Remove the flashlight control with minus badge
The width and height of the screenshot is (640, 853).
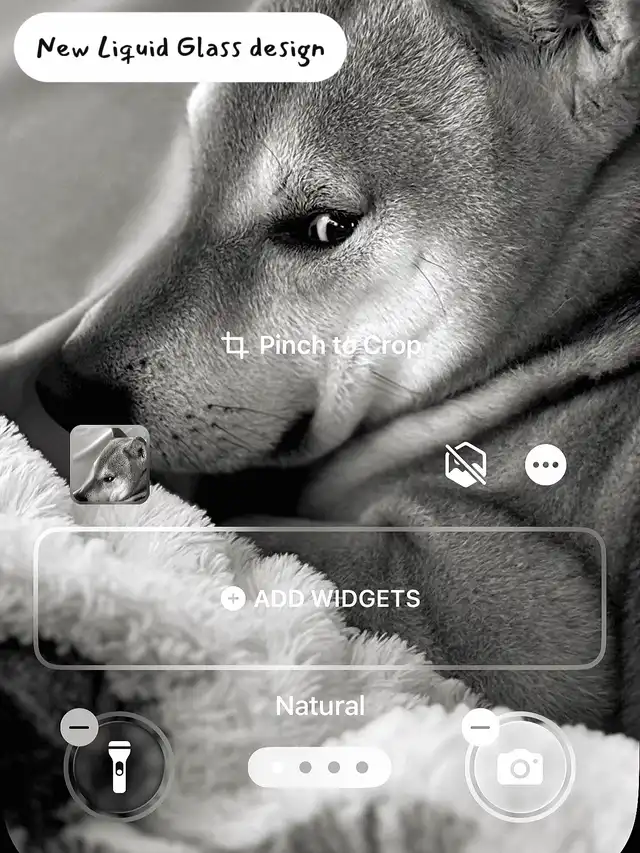click(x=79, y=727)
